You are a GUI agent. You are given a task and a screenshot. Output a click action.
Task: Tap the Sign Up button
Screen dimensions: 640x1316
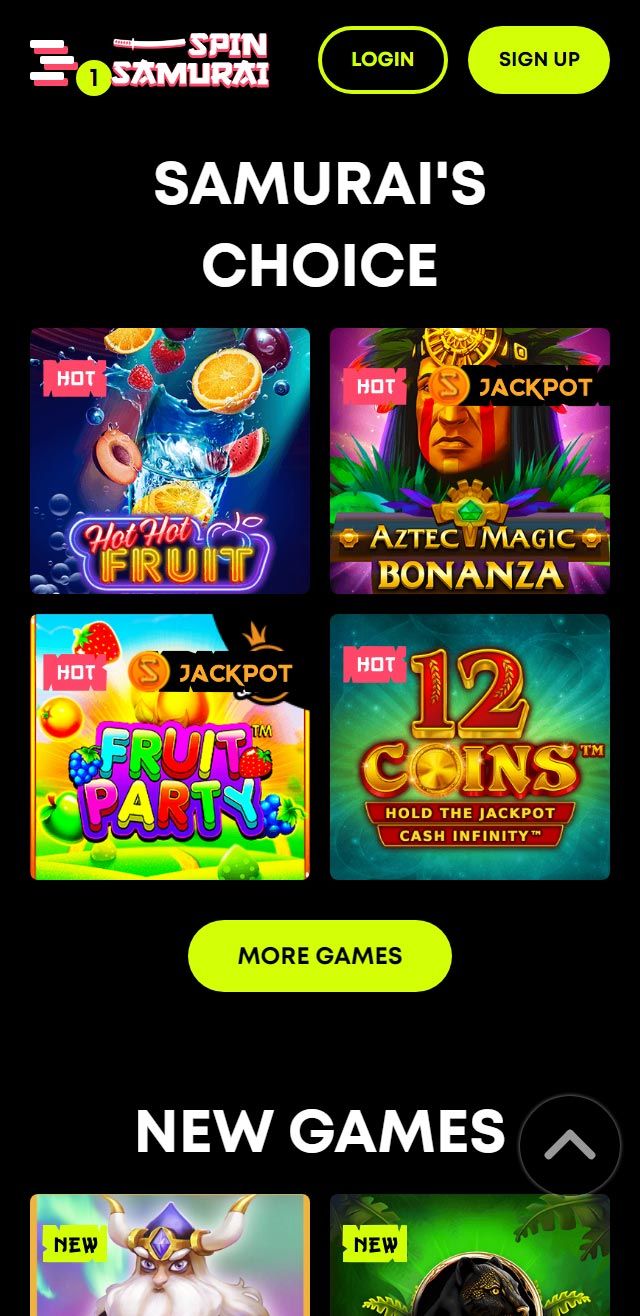539,60
